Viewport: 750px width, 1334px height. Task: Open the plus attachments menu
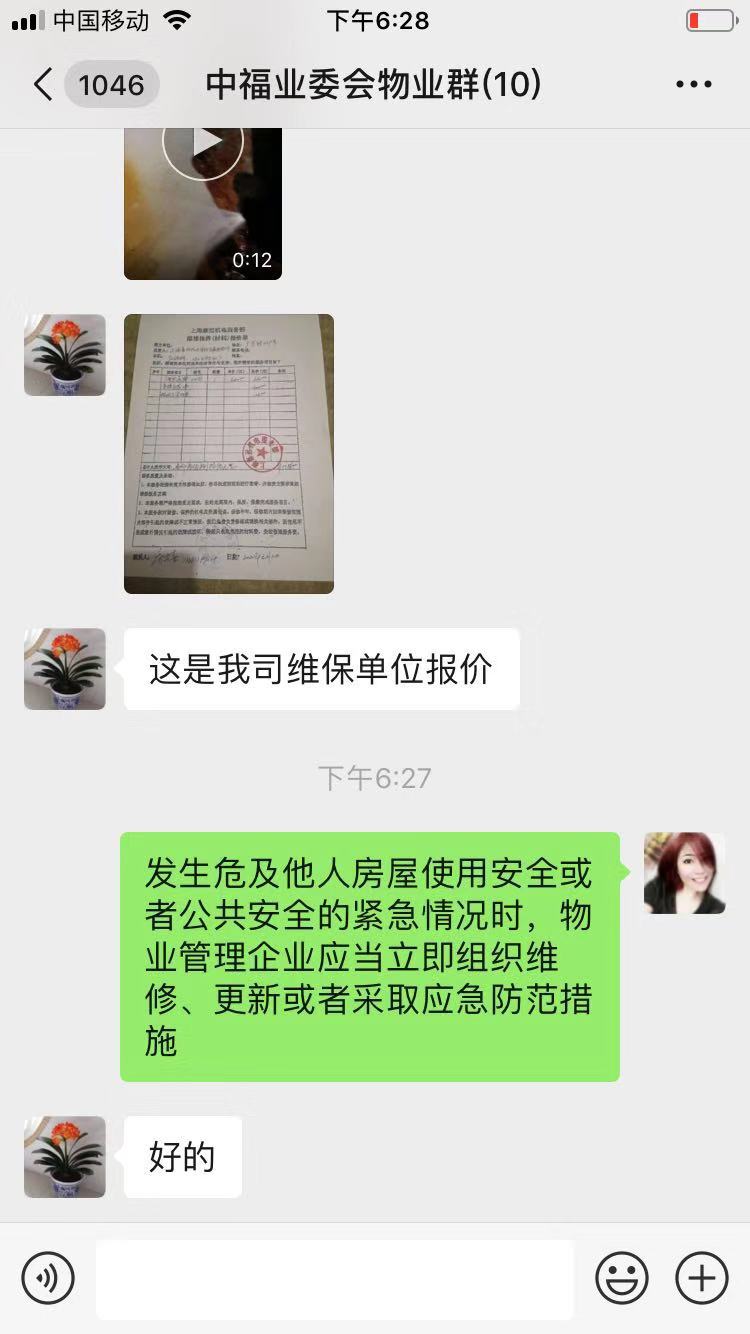(x=701, y=1278)
